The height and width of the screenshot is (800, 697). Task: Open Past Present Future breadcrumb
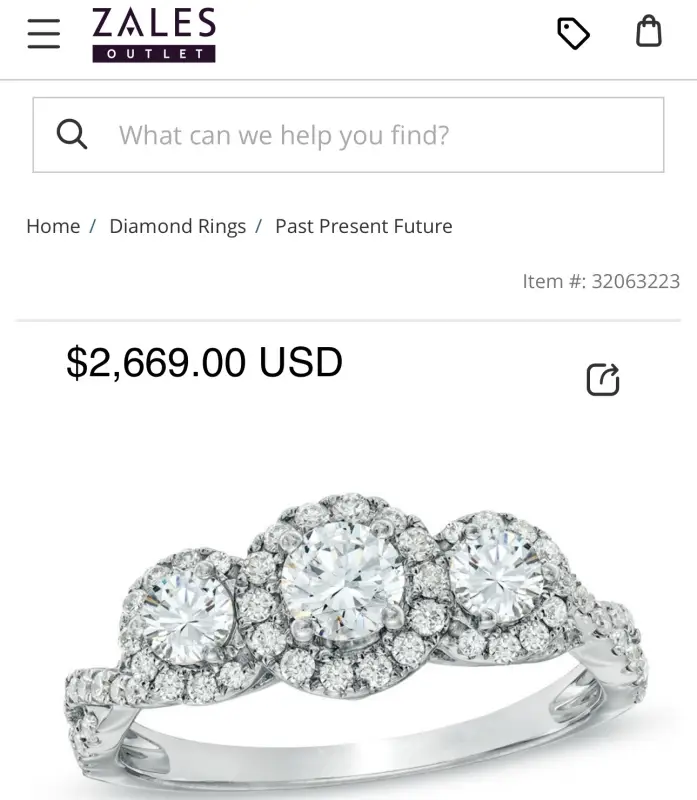tap(363, 226)
